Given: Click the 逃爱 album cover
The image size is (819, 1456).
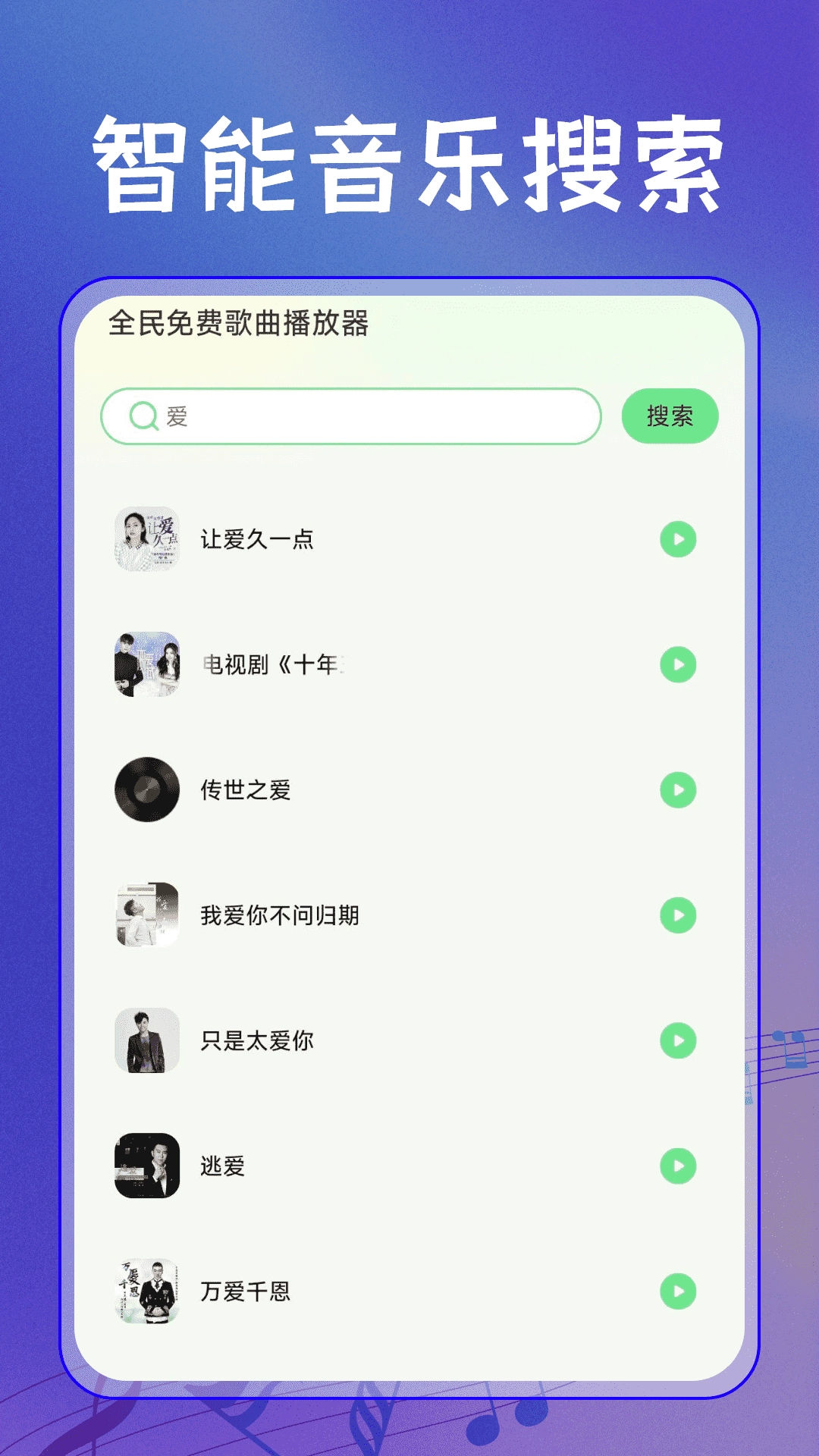Looking at the screenshot, I should pos(149,1166).
